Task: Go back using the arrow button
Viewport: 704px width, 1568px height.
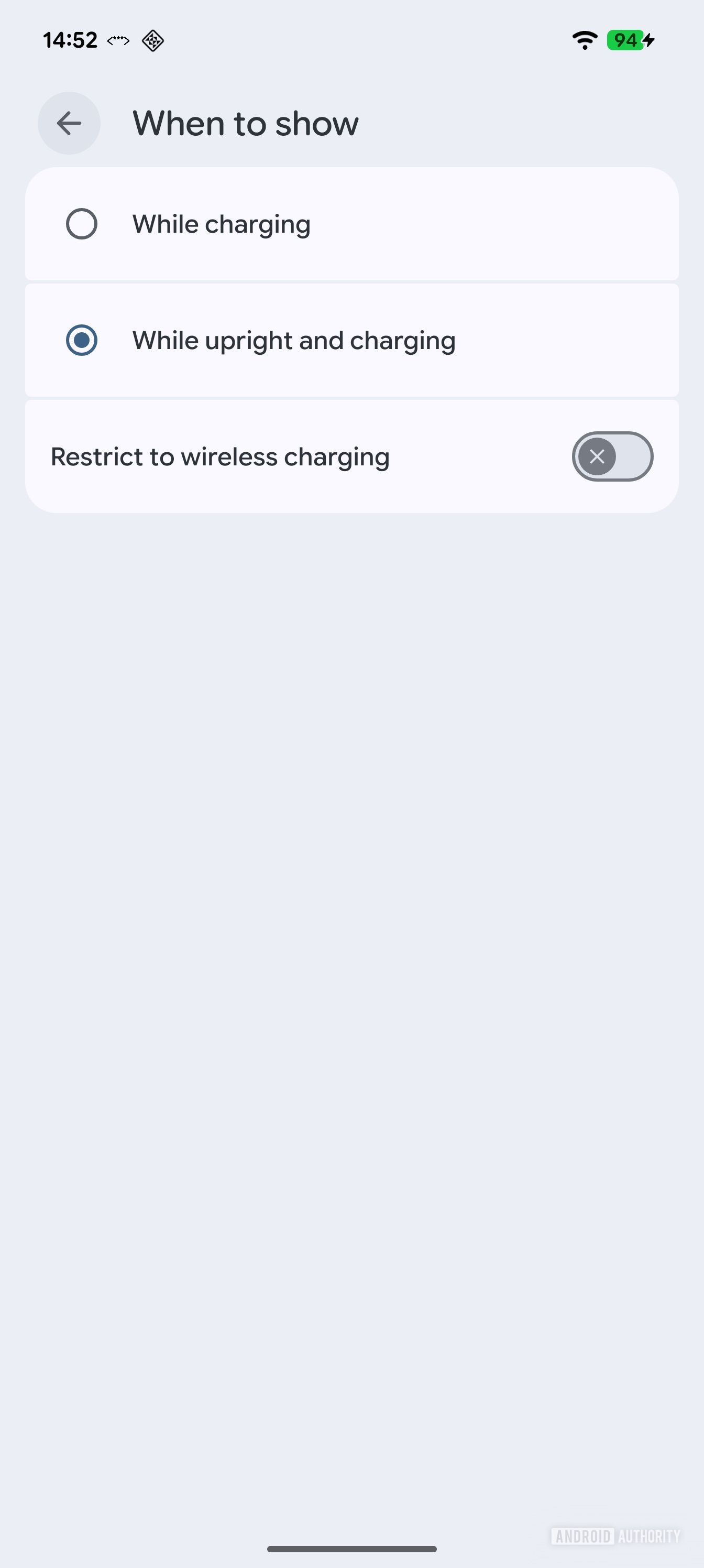Action: [x=69, y=123]
